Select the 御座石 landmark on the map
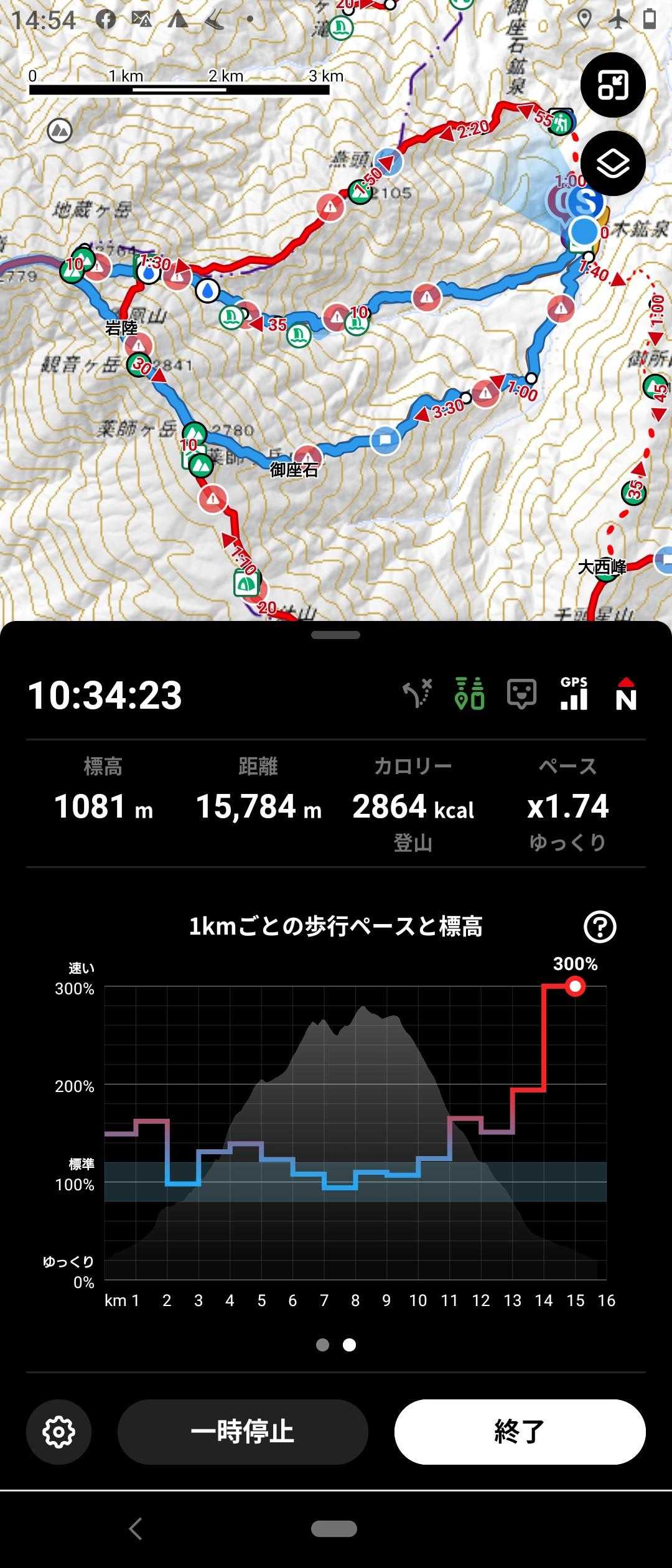The image size is (672, 1568). (x=294, y=470)
